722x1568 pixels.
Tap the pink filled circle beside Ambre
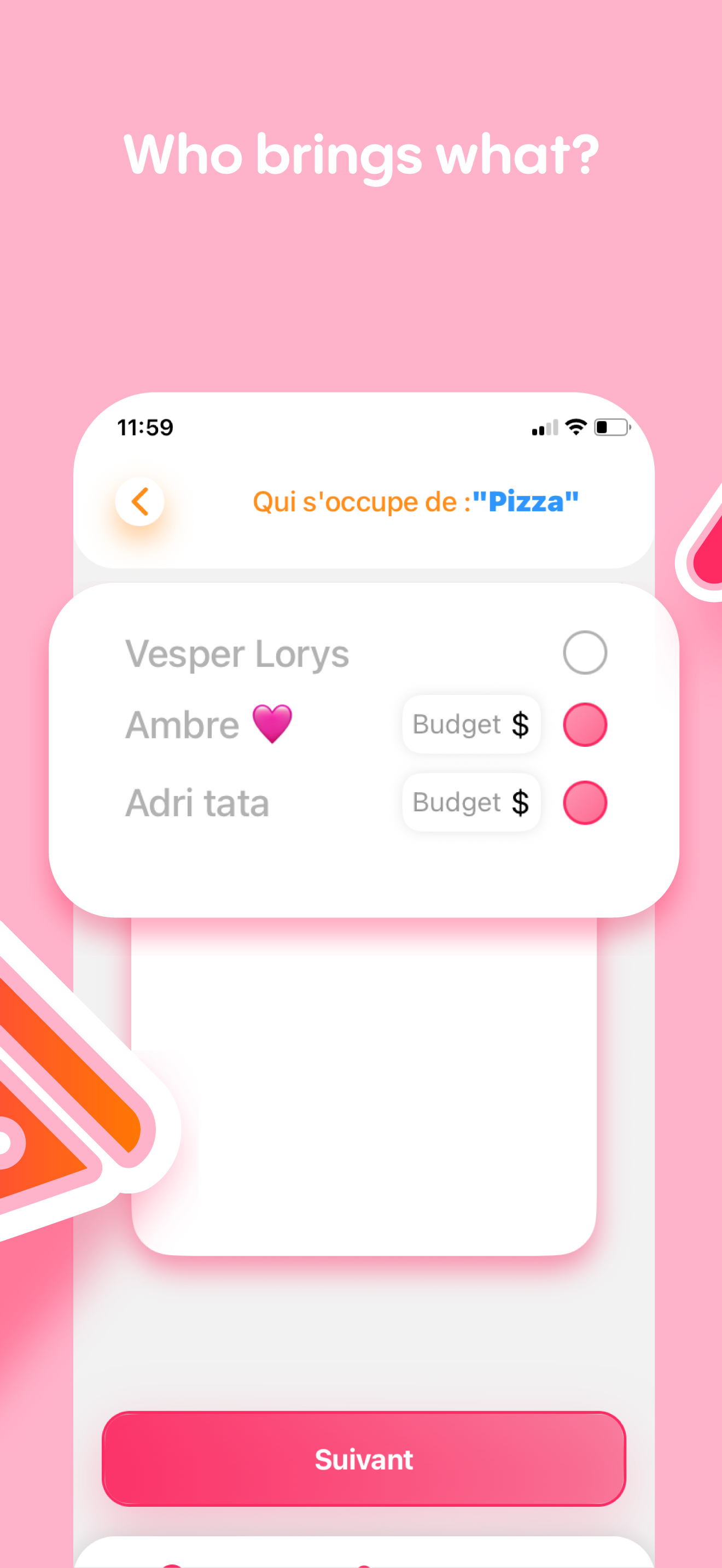[584, 724]
